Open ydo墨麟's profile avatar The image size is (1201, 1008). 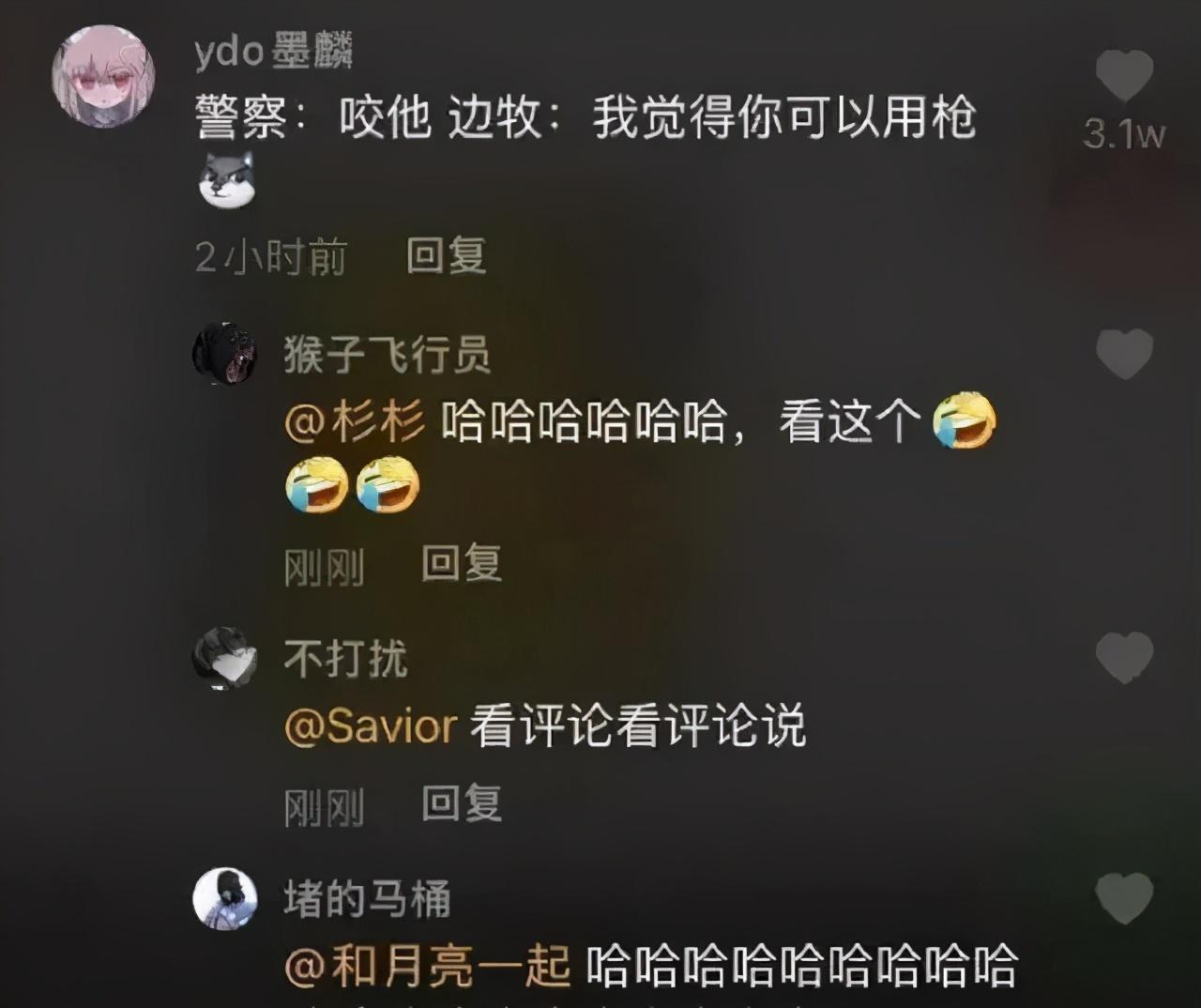click(x=103, y=77)
